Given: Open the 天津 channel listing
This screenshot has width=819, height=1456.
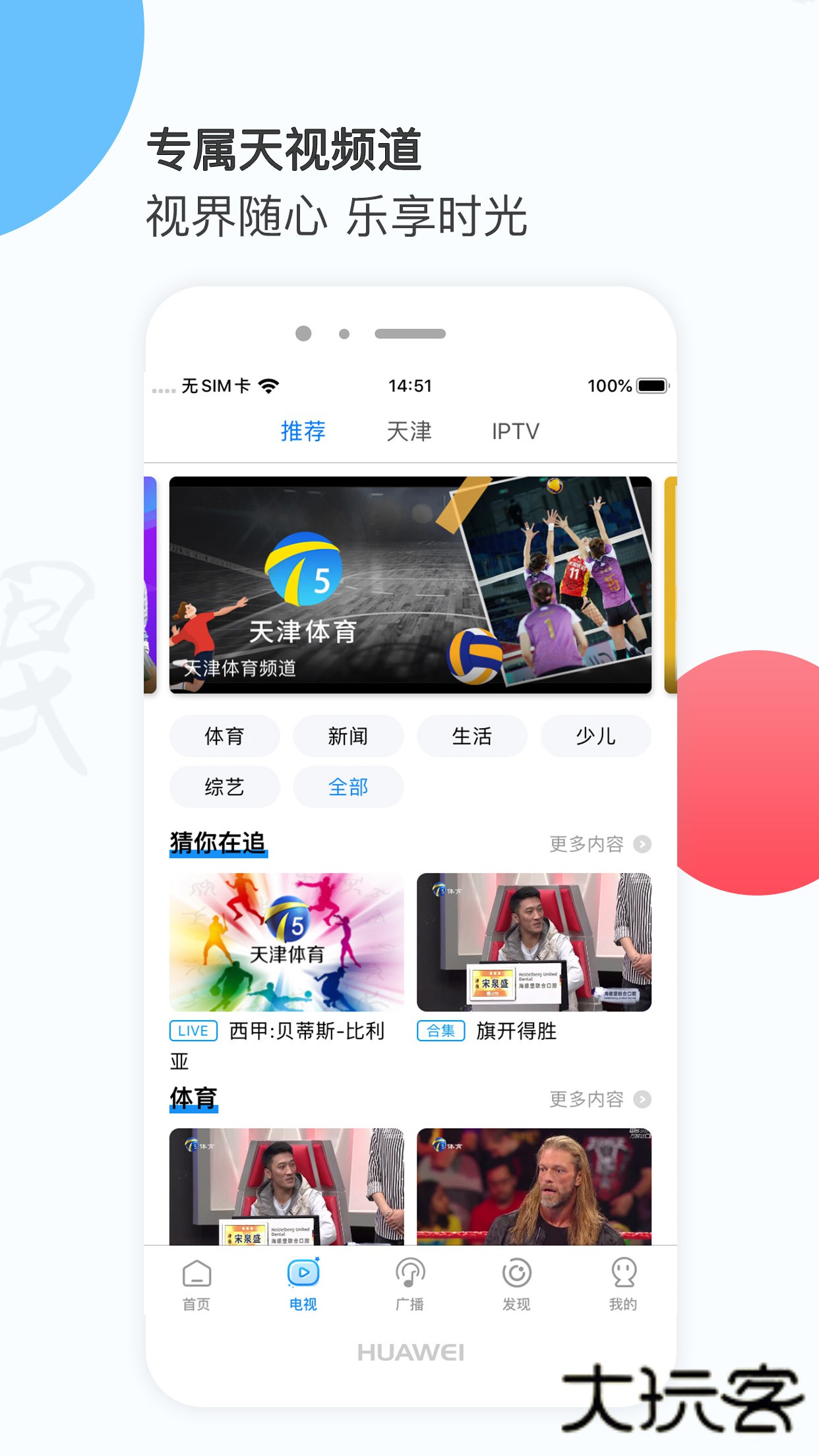Looking at the screenshot, I should [x=410, y=431].
